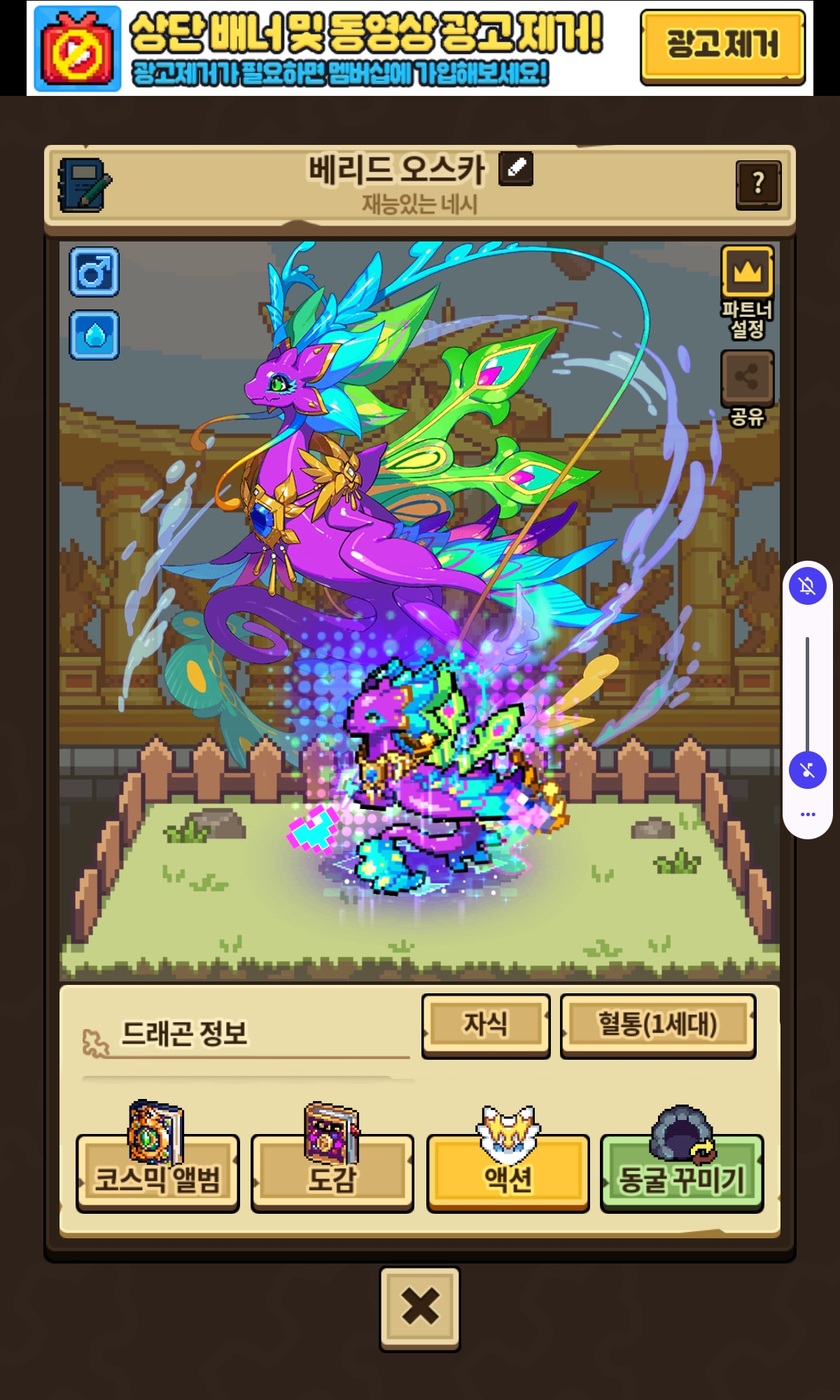The width and height of the screenshot is (840, 1400).
Task: Open the notebook memo icon
Action: pyautogui.click(x=85, y=185)
